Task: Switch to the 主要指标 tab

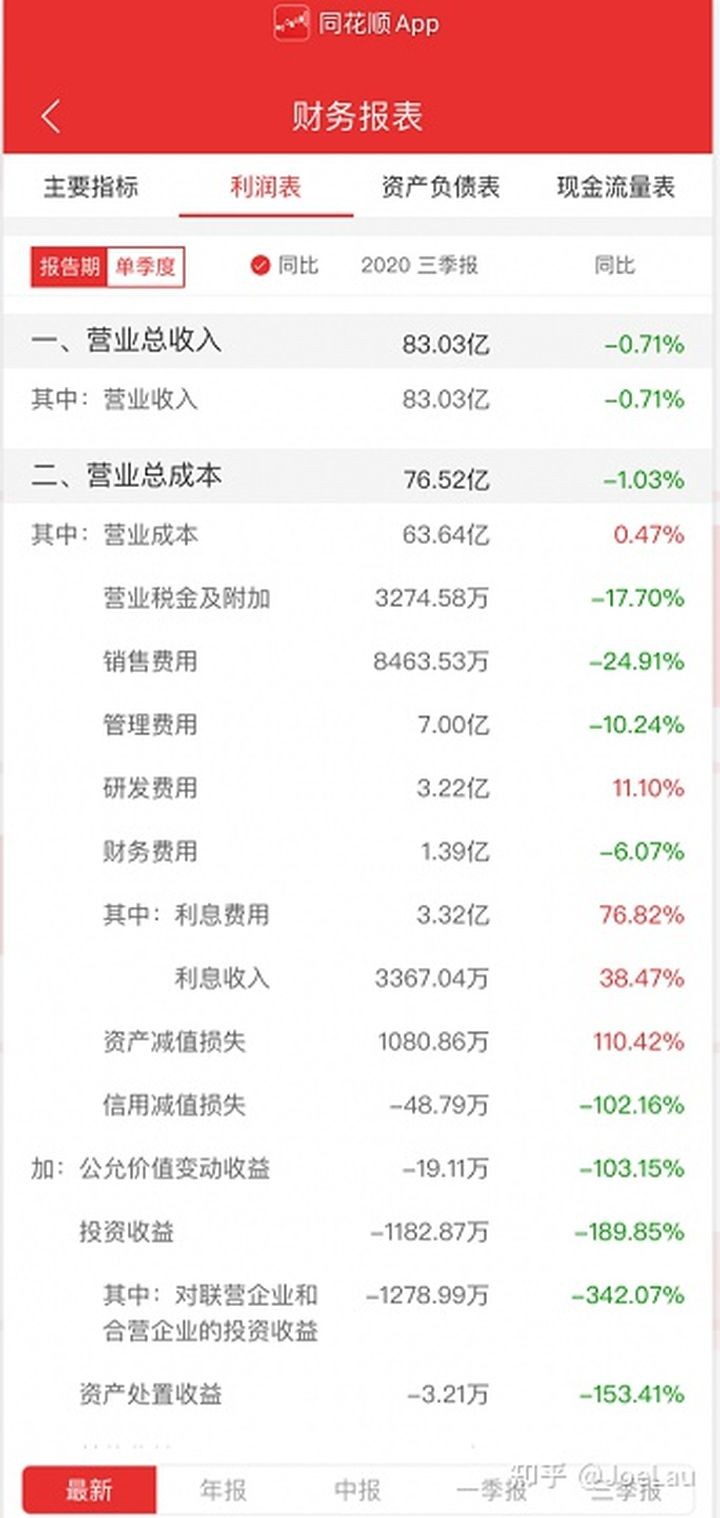Action: (90, 186)
